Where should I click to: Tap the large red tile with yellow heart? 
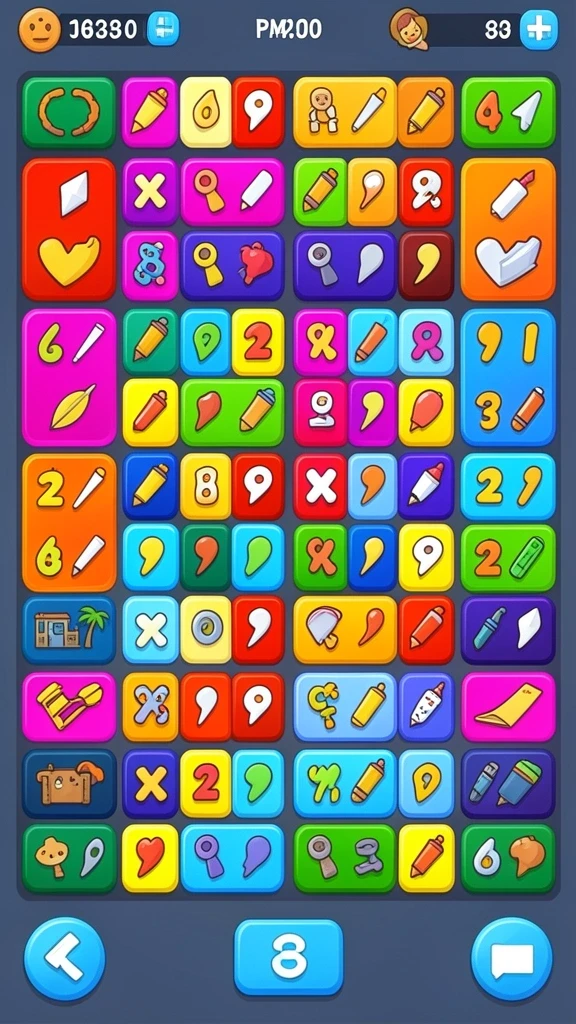tap(69, 229)
